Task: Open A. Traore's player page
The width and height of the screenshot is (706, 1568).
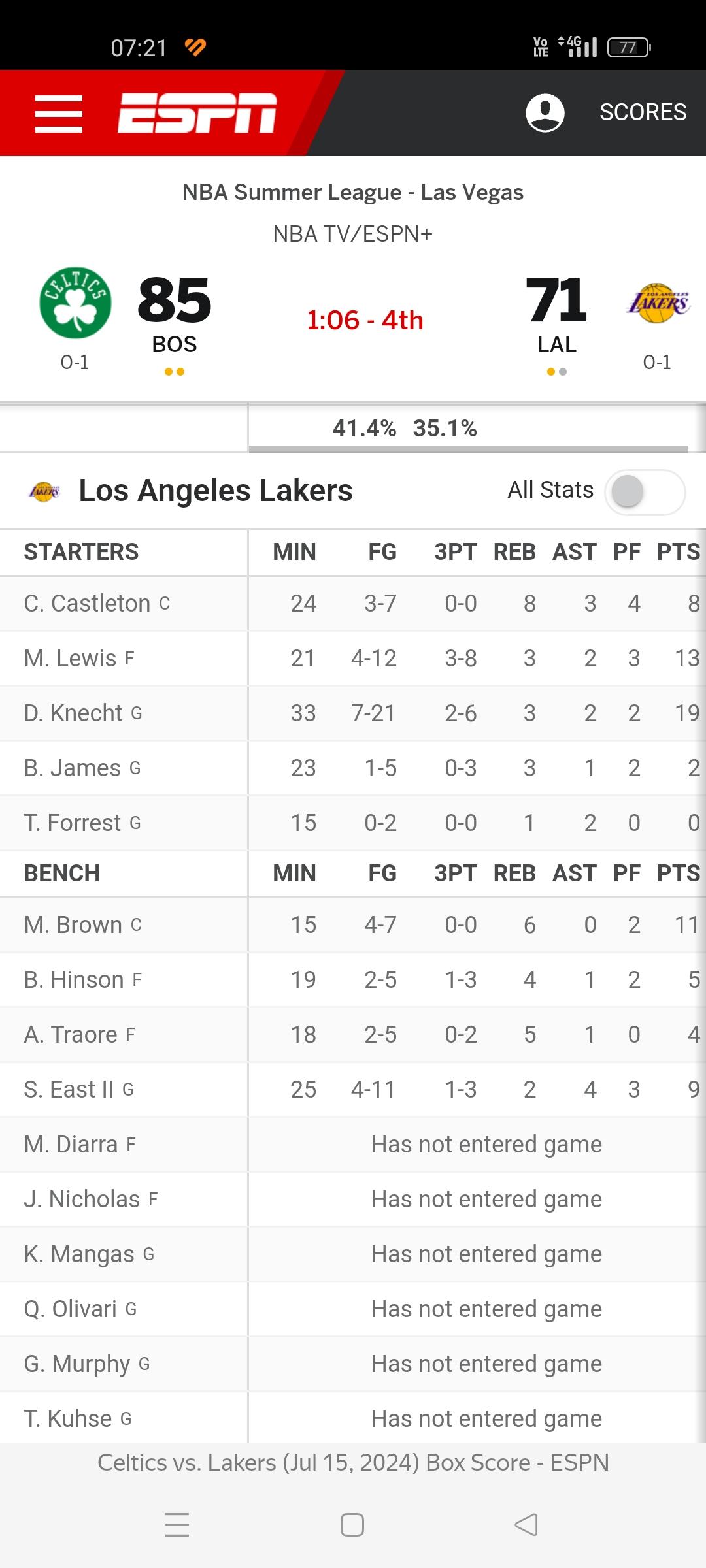Action: click(71, 1034)
